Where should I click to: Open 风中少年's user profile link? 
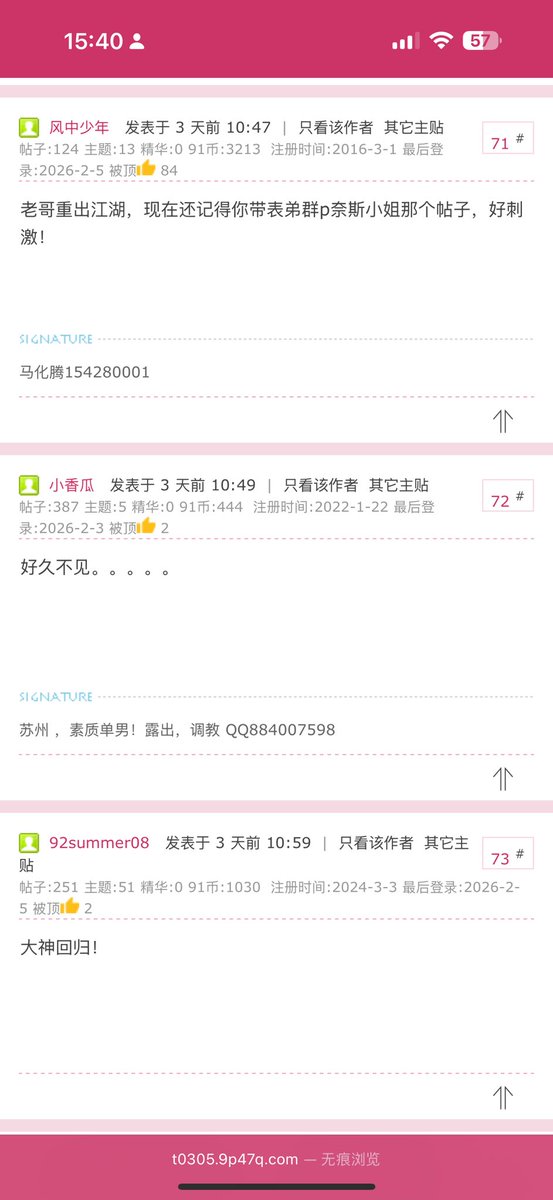pyautogui.click(x=79, y=127)
